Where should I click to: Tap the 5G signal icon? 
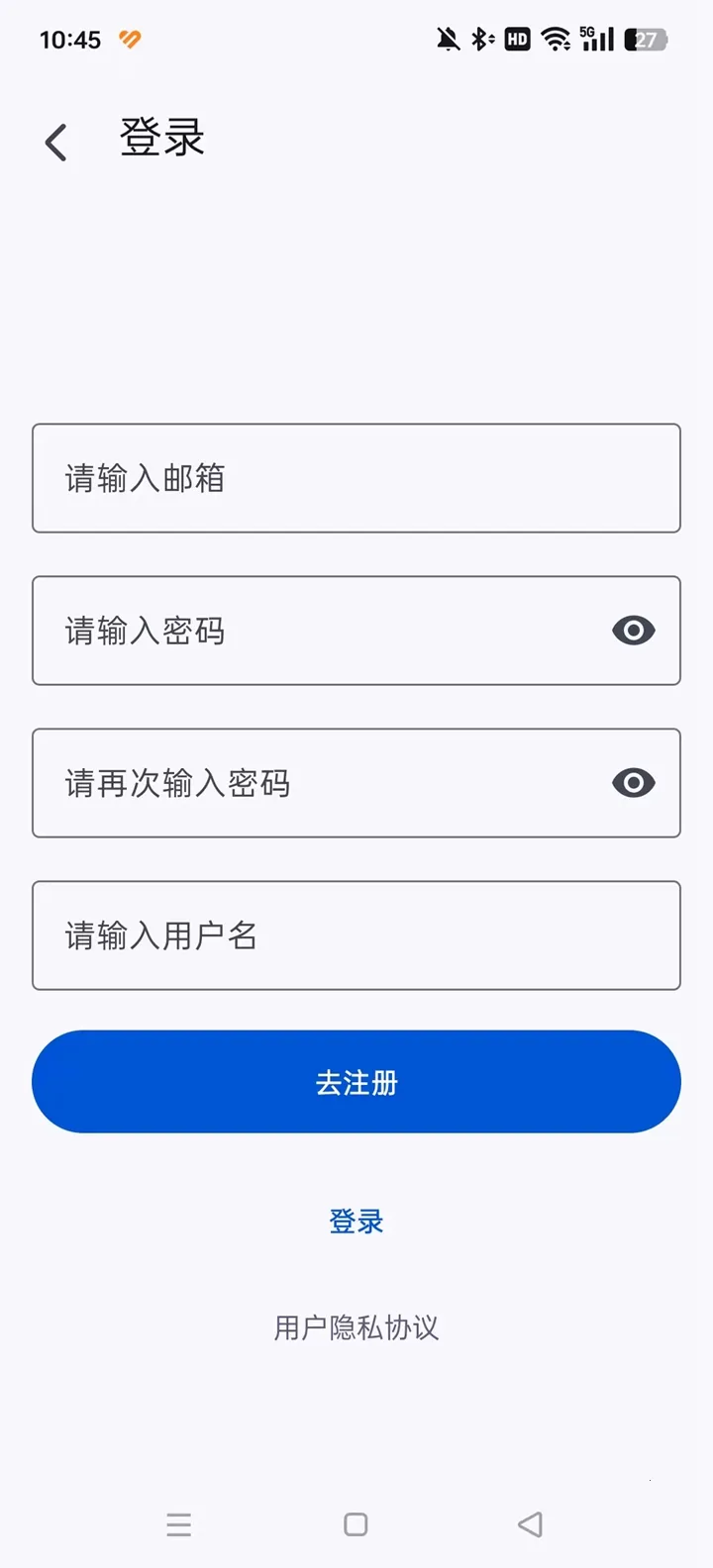(597, 39)
